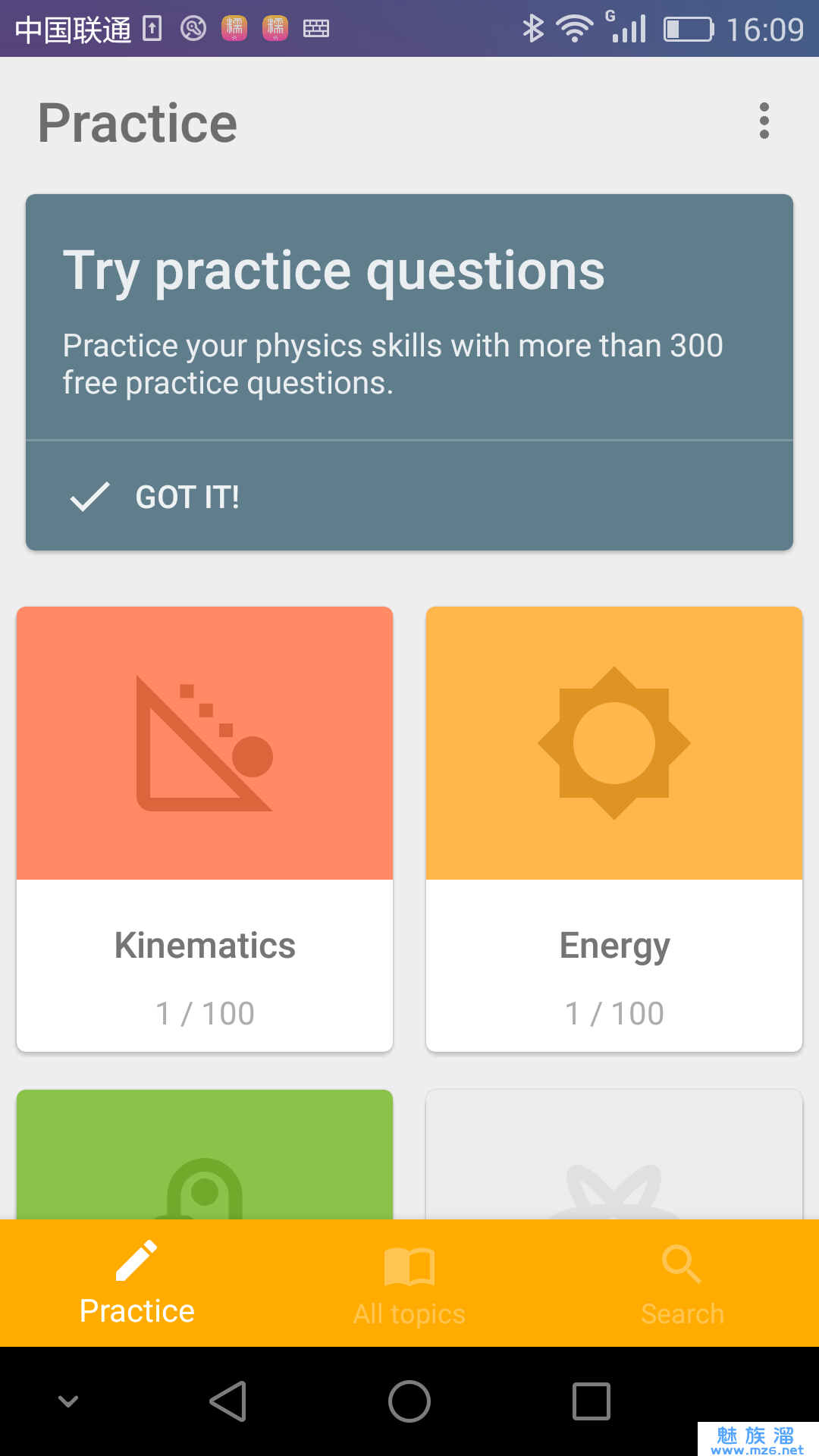819x1456 pixels.
Task: Go to the home screen
Action: [409, 1401]
